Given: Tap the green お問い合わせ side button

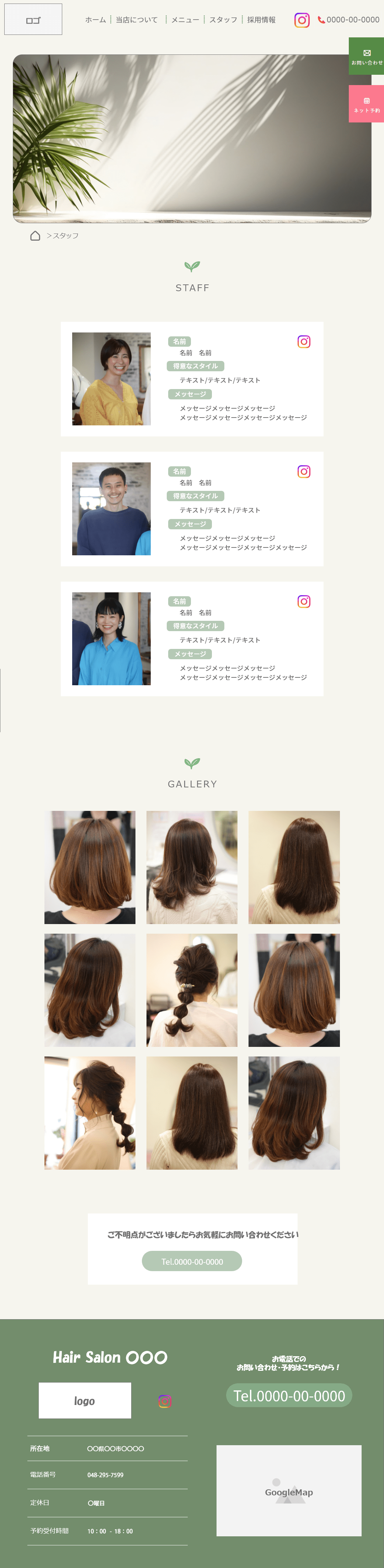Looking at the screenshot, I should 366,57.
